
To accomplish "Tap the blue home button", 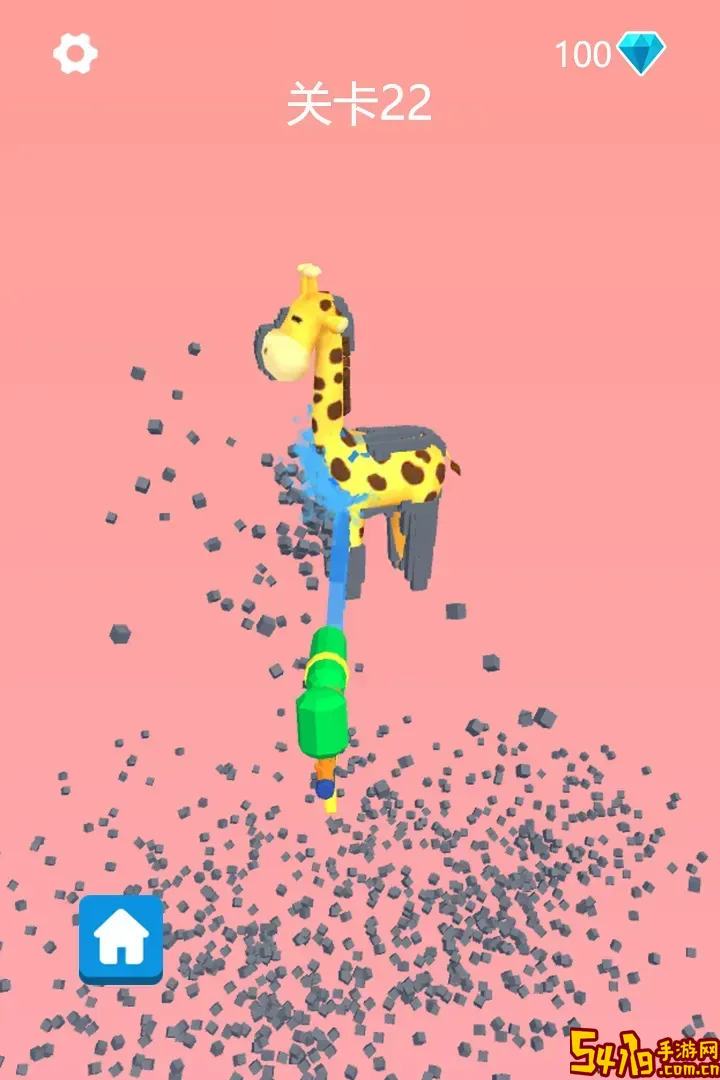I will pyautogui.click(x=121, y=937).
